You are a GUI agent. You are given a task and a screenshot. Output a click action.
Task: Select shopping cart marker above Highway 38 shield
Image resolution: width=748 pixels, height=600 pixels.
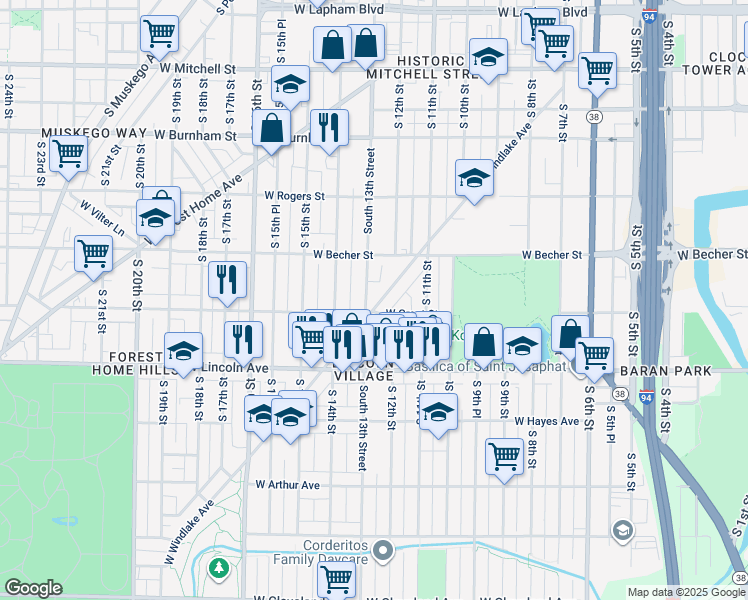[597, 74]
